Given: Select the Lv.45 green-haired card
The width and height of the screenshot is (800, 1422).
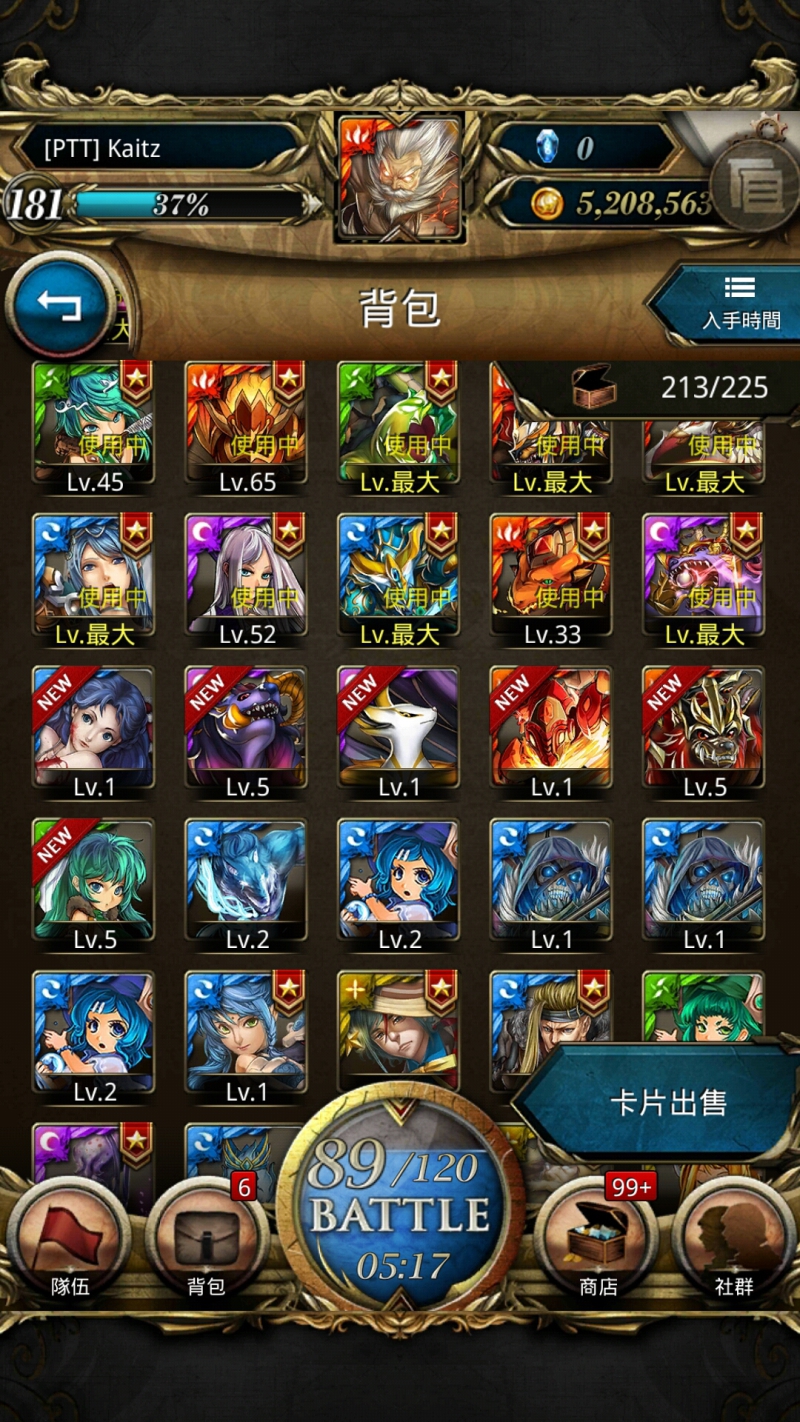Looking at the screenshot, I should [94, 428].
